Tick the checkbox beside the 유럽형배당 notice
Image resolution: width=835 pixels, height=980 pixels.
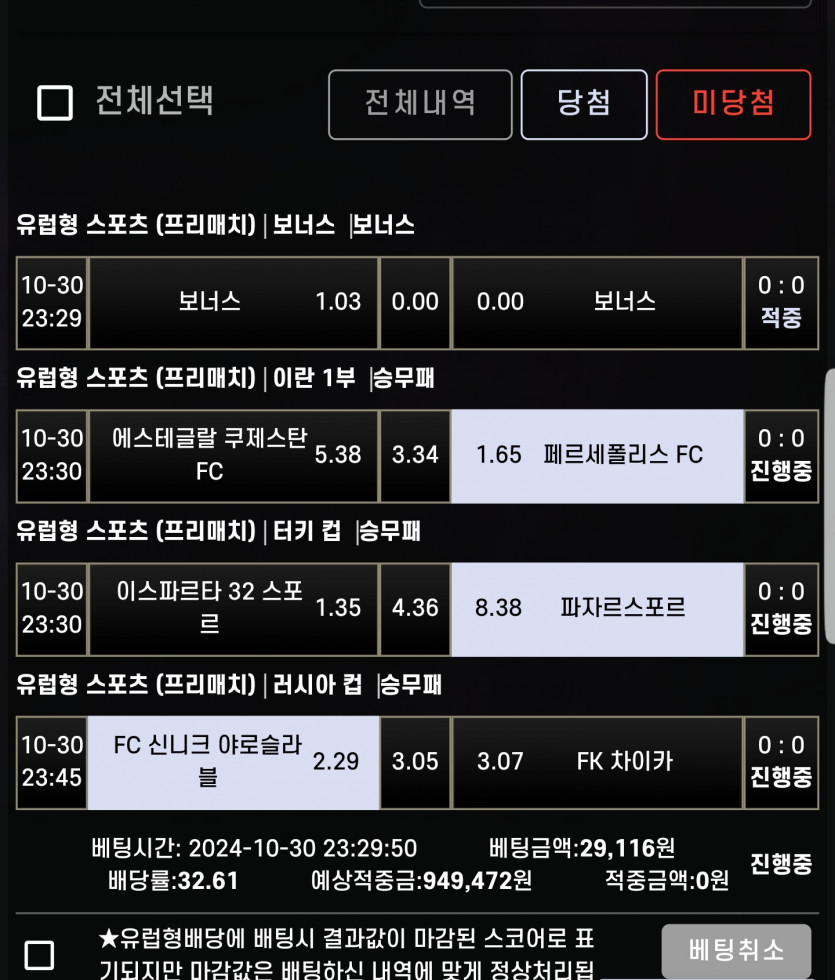(x=39, y=954)
